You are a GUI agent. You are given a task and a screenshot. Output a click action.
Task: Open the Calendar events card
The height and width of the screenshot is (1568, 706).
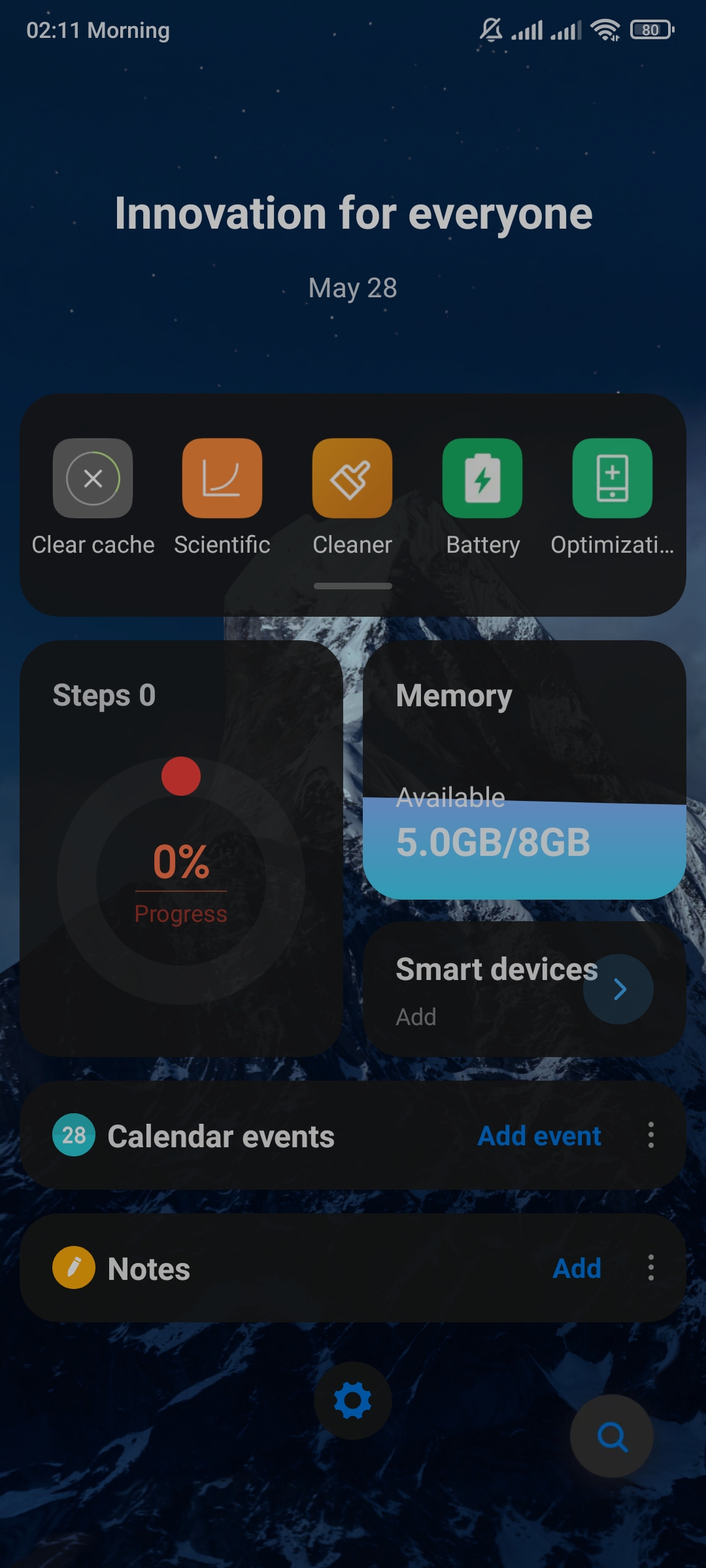(x=353, y=1135)
